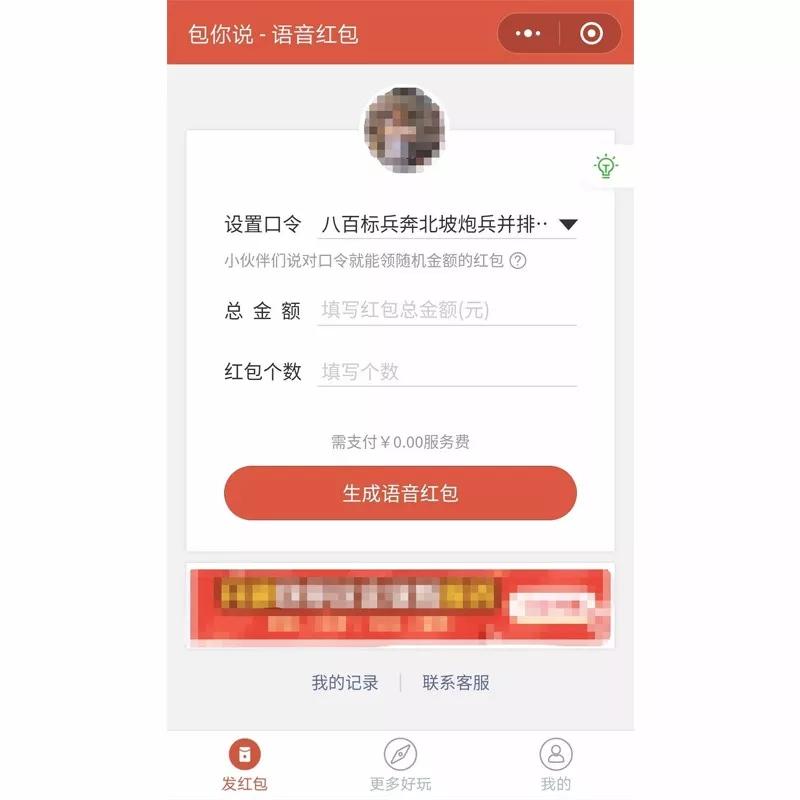Tap the green lightbulb tips icon
This screenshot has width=800, height=800.
[x=605, y=167]
